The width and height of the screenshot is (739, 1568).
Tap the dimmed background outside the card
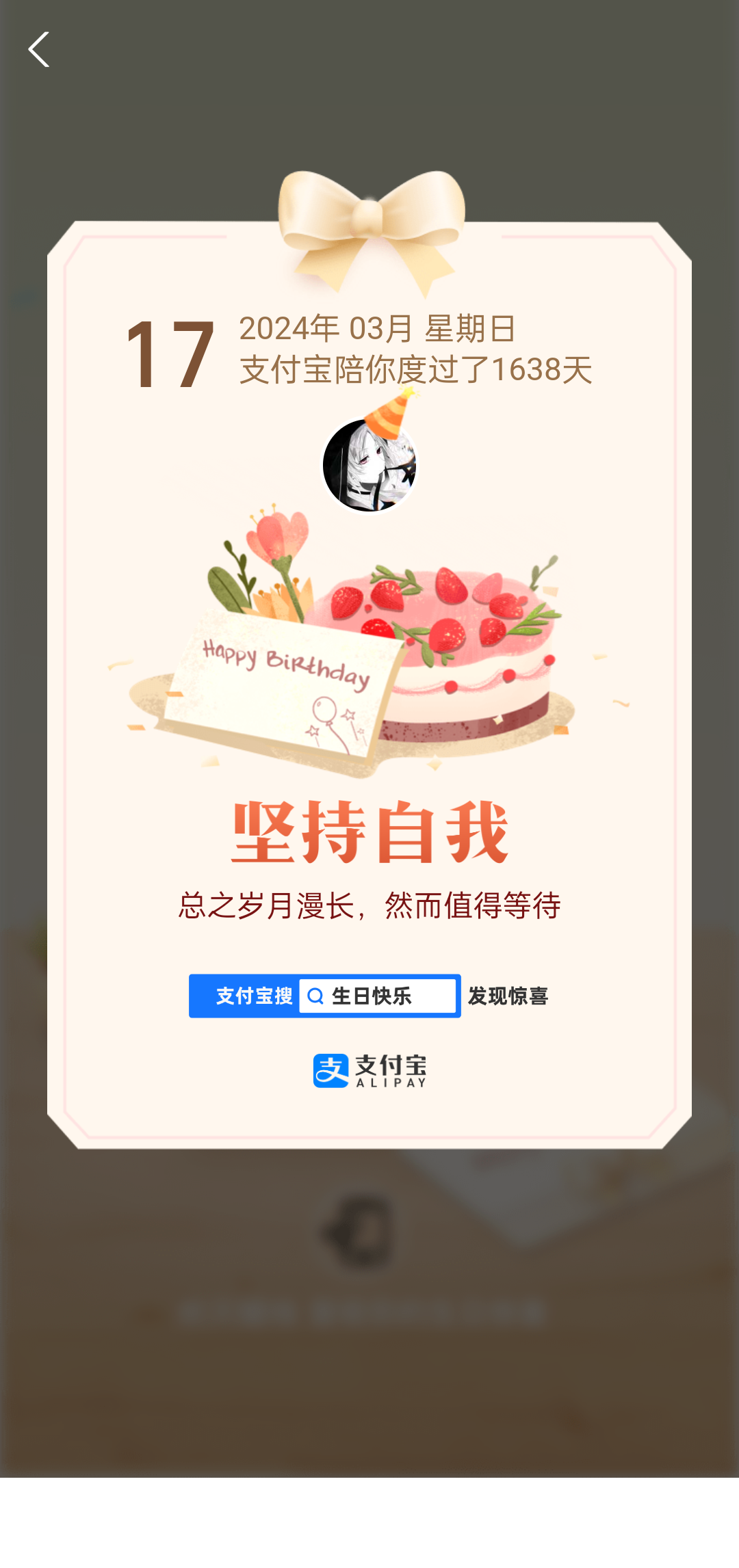pos(369,1333)
